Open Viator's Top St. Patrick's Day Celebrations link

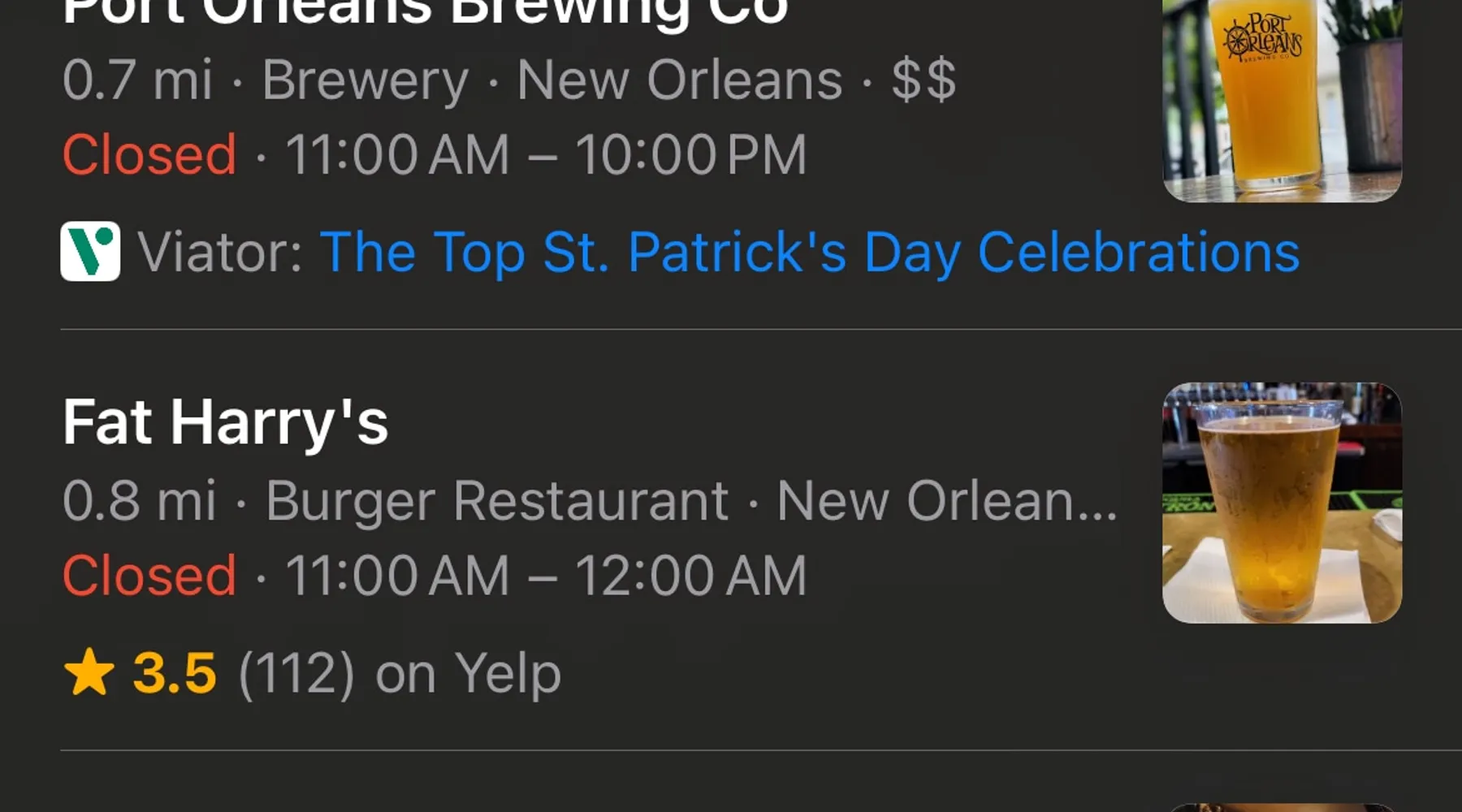click(809, 253)
